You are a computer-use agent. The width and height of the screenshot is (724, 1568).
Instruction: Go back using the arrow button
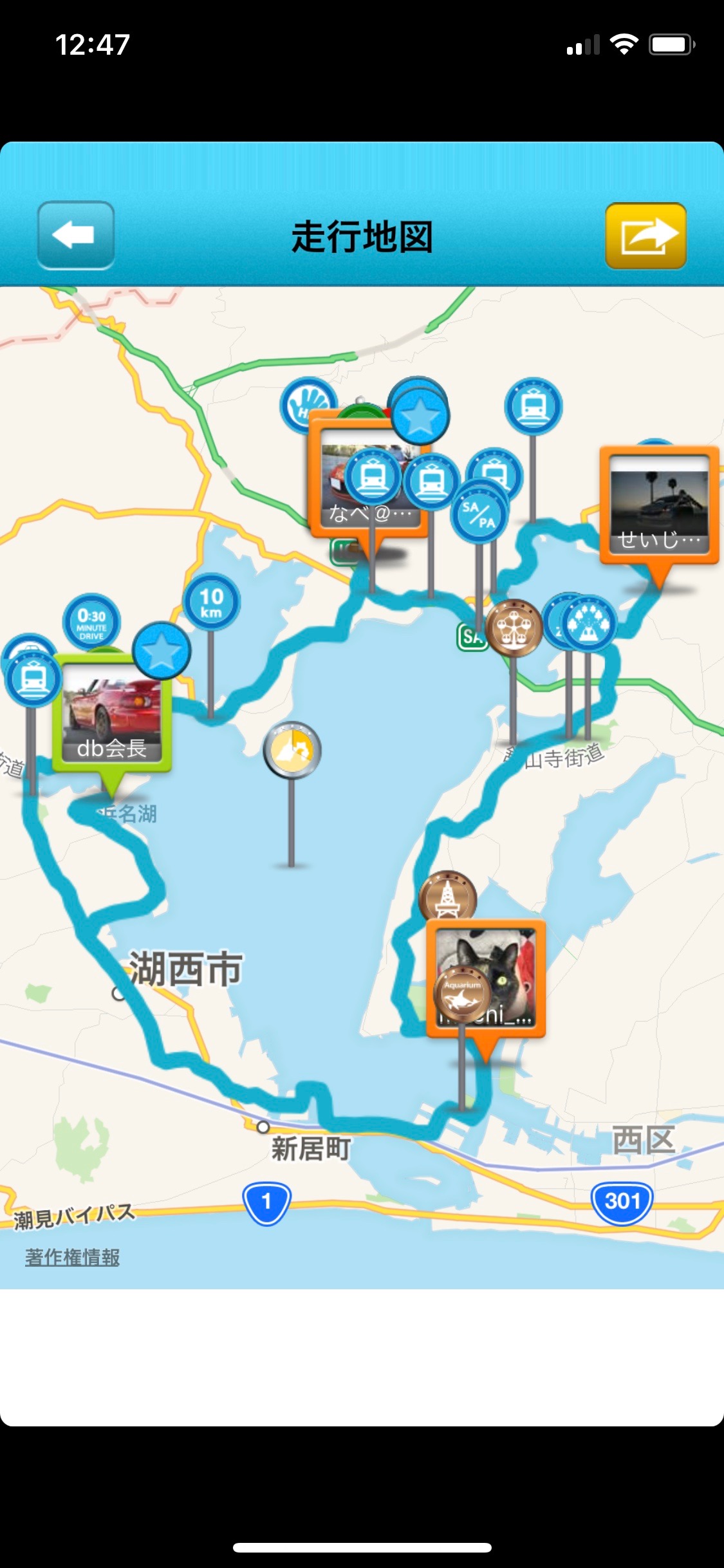pos(76,235)
